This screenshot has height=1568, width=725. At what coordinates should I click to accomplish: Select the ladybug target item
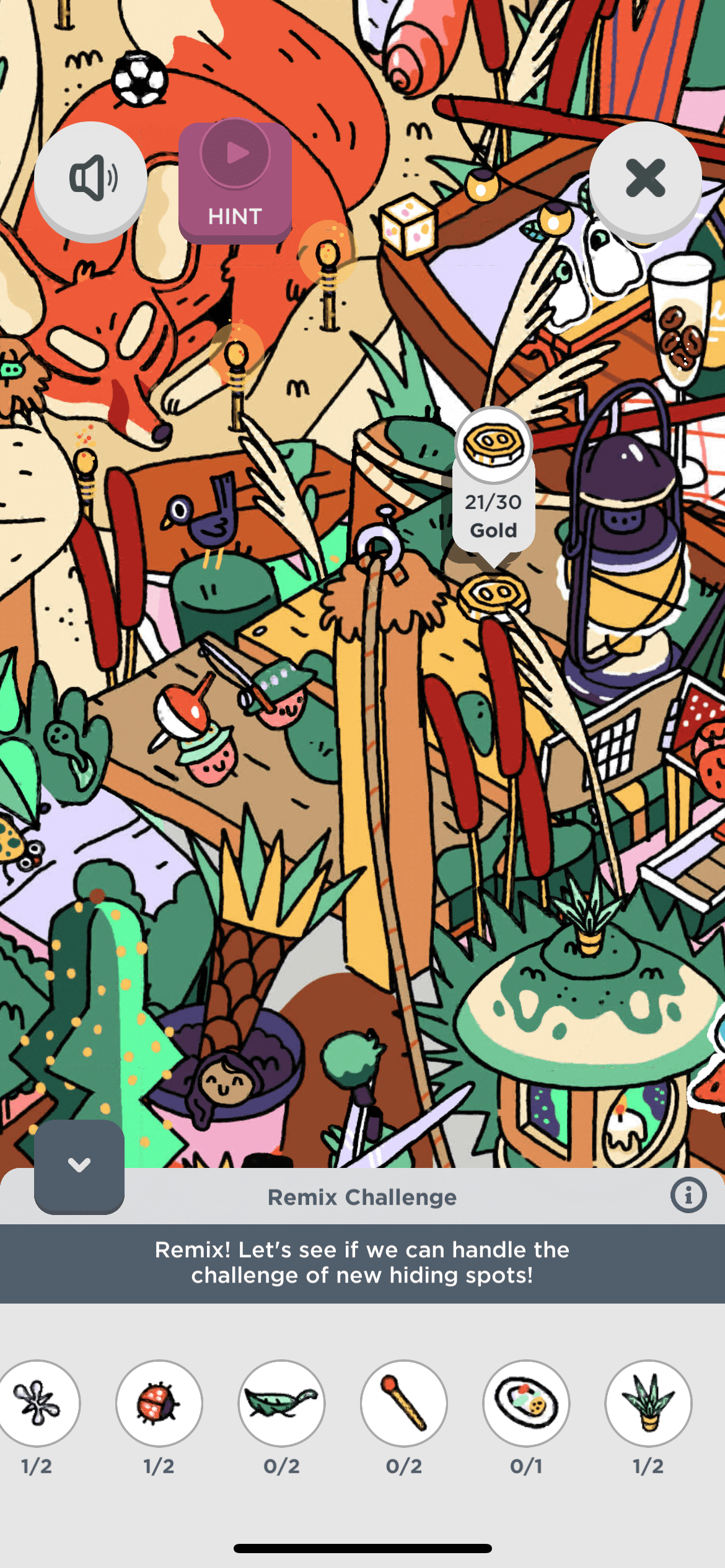[159, 1403]
